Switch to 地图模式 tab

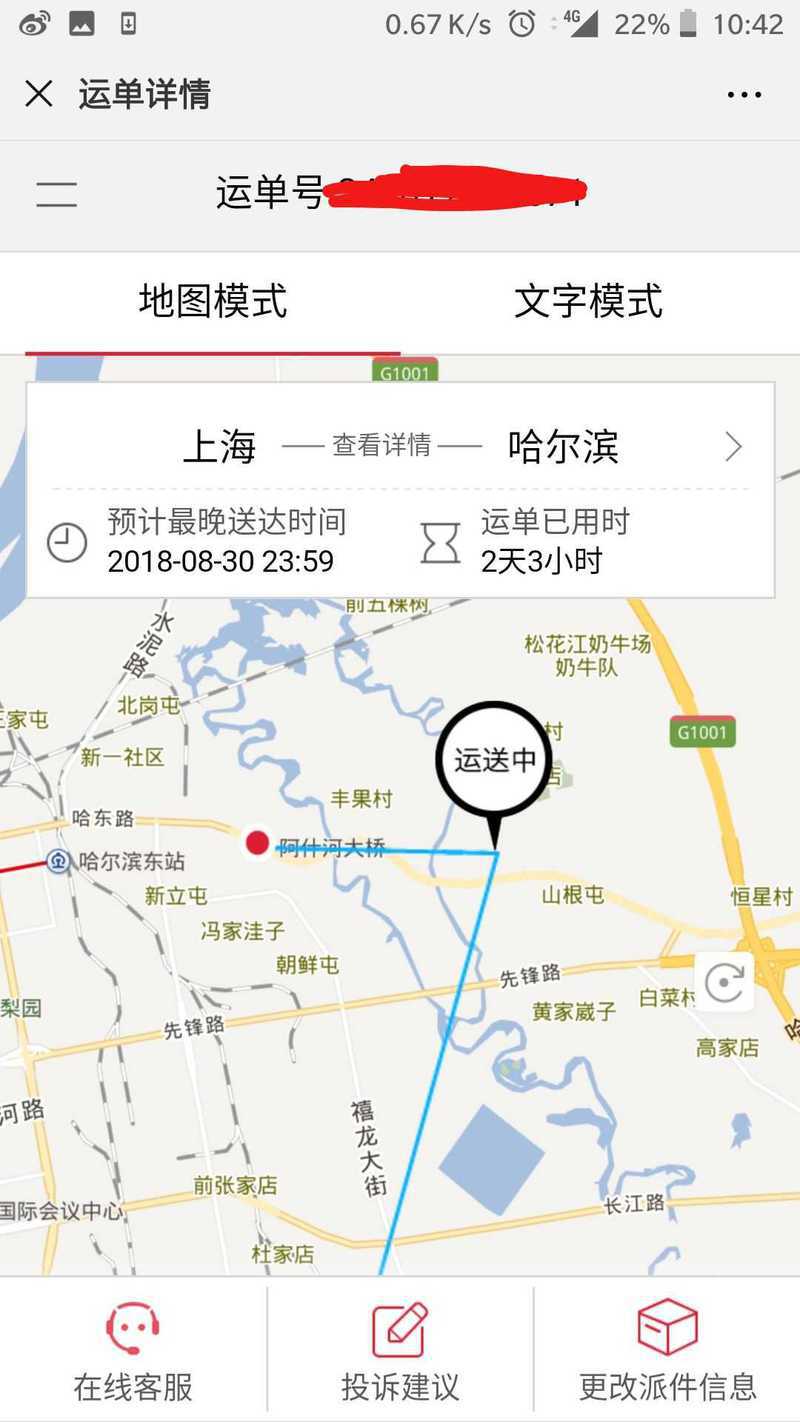point(213,302)
